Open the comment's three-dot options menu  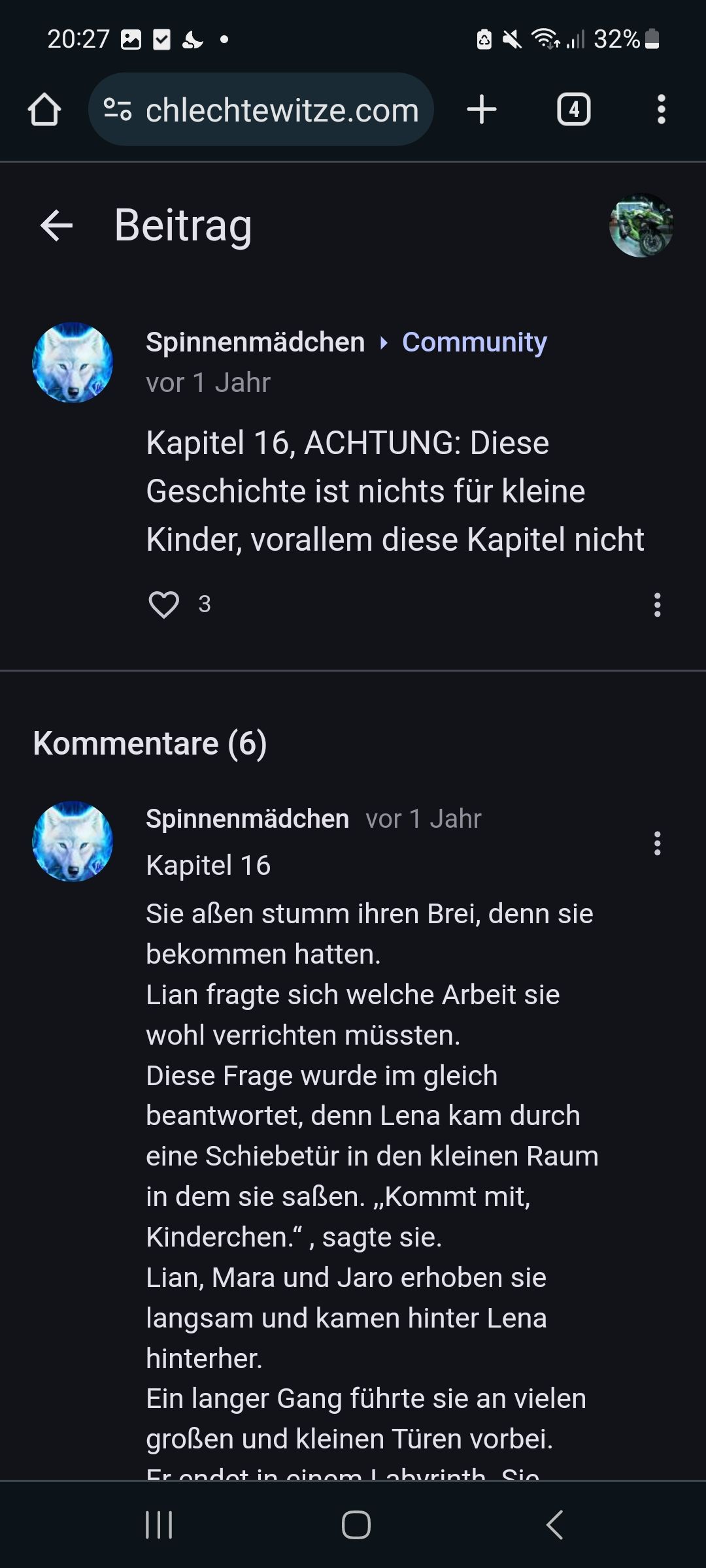(657, 843)
